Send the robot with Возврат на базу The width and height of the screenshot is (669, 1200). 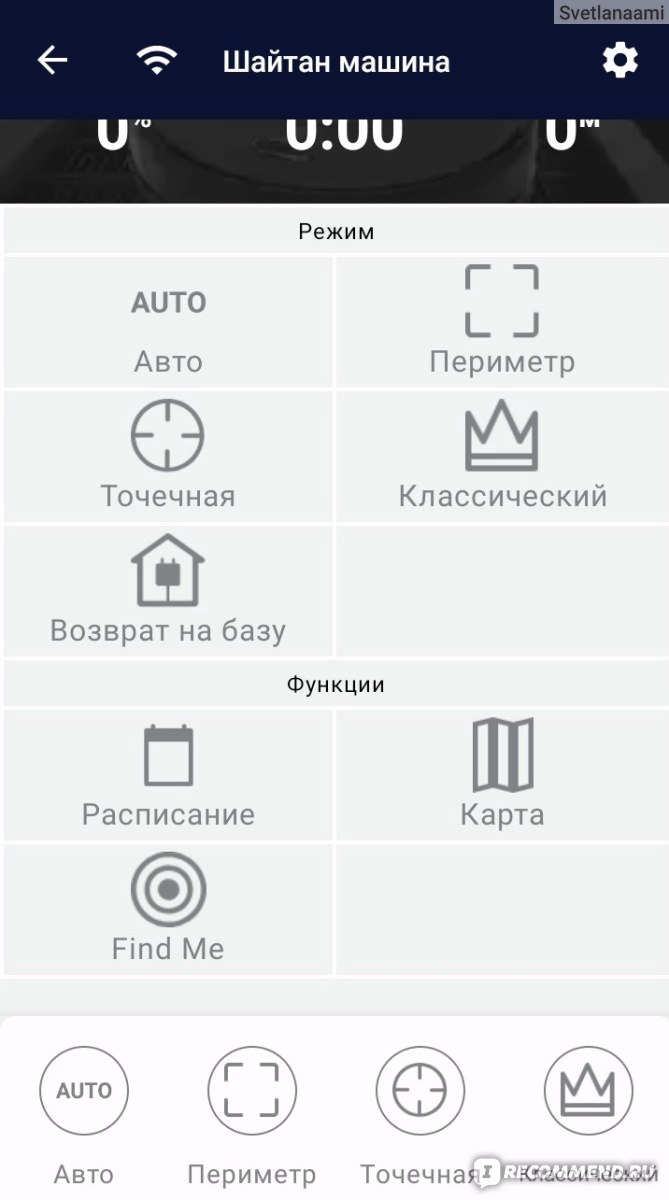coord(168,590)
